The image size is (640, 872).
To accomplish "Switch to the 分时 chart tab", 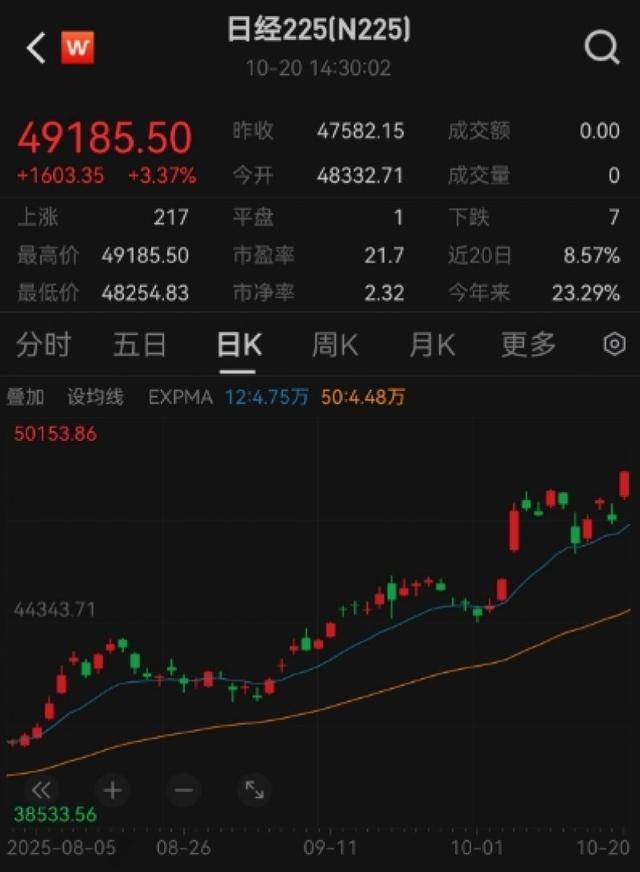I will (x=44, y=345).
